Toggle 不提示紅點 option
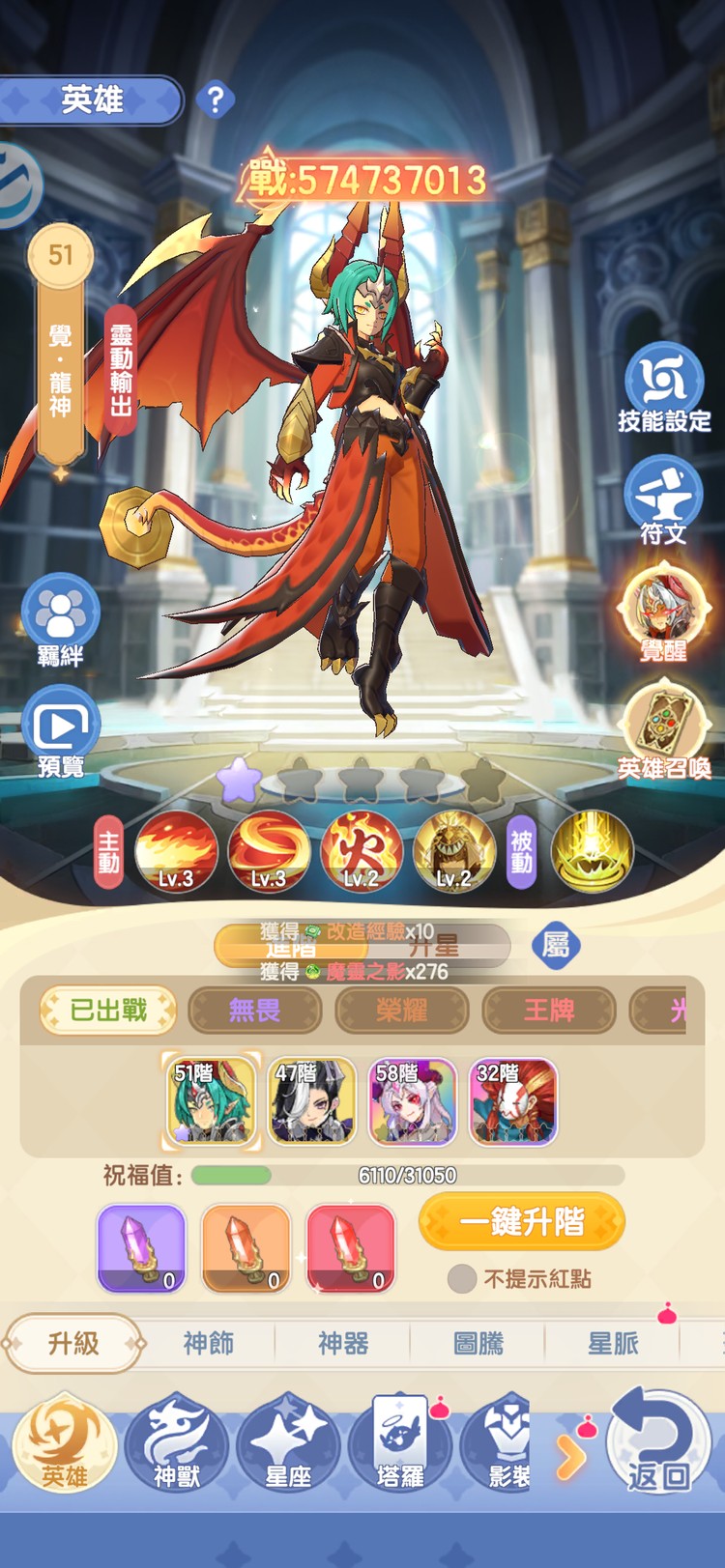This screenshot has width=725, height=1568. pos(462,1278)
